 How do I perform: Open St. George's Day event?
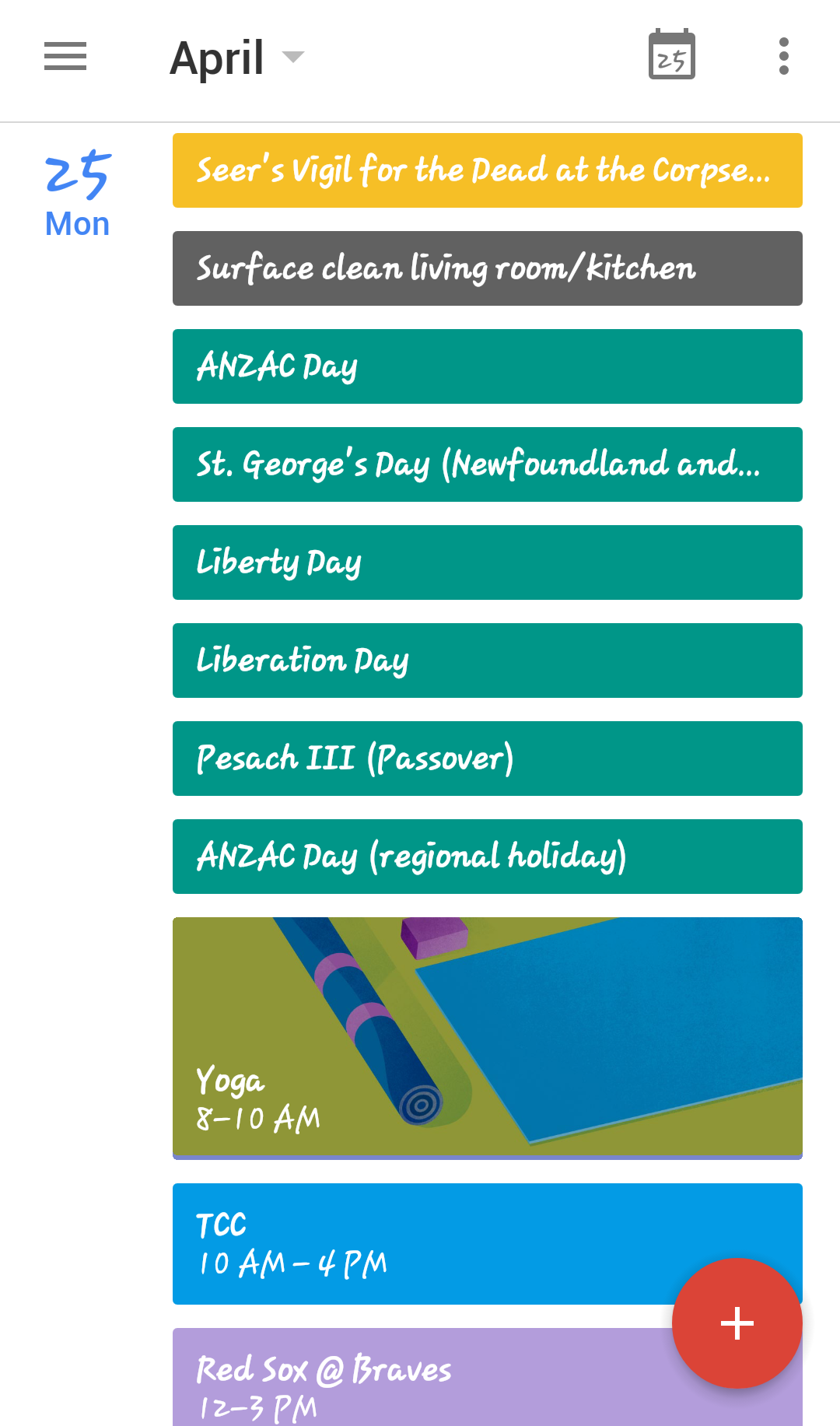[487, 464]
